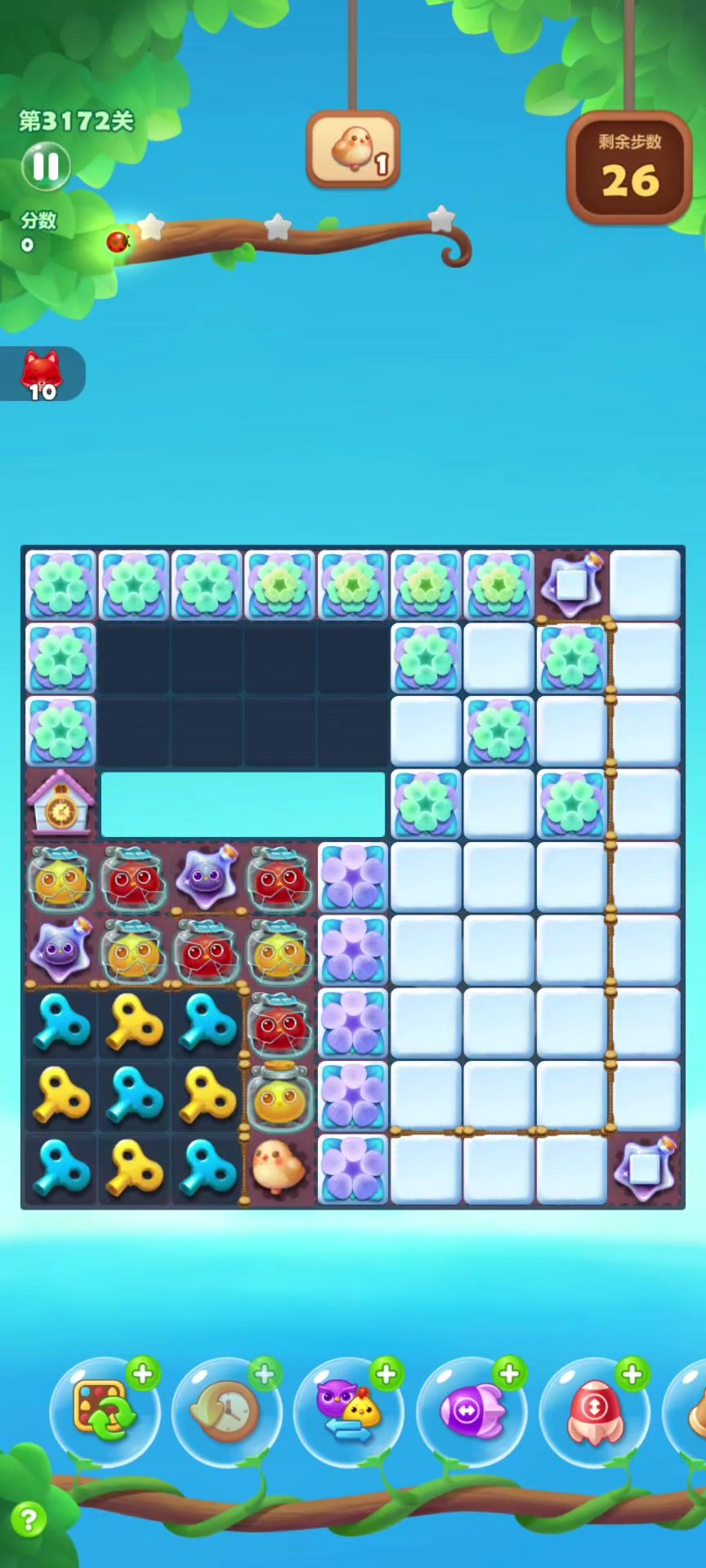This screenshot has height=1568, width=706.
Task: Use the red vertical rocket booster
Action: [594, 1411]
